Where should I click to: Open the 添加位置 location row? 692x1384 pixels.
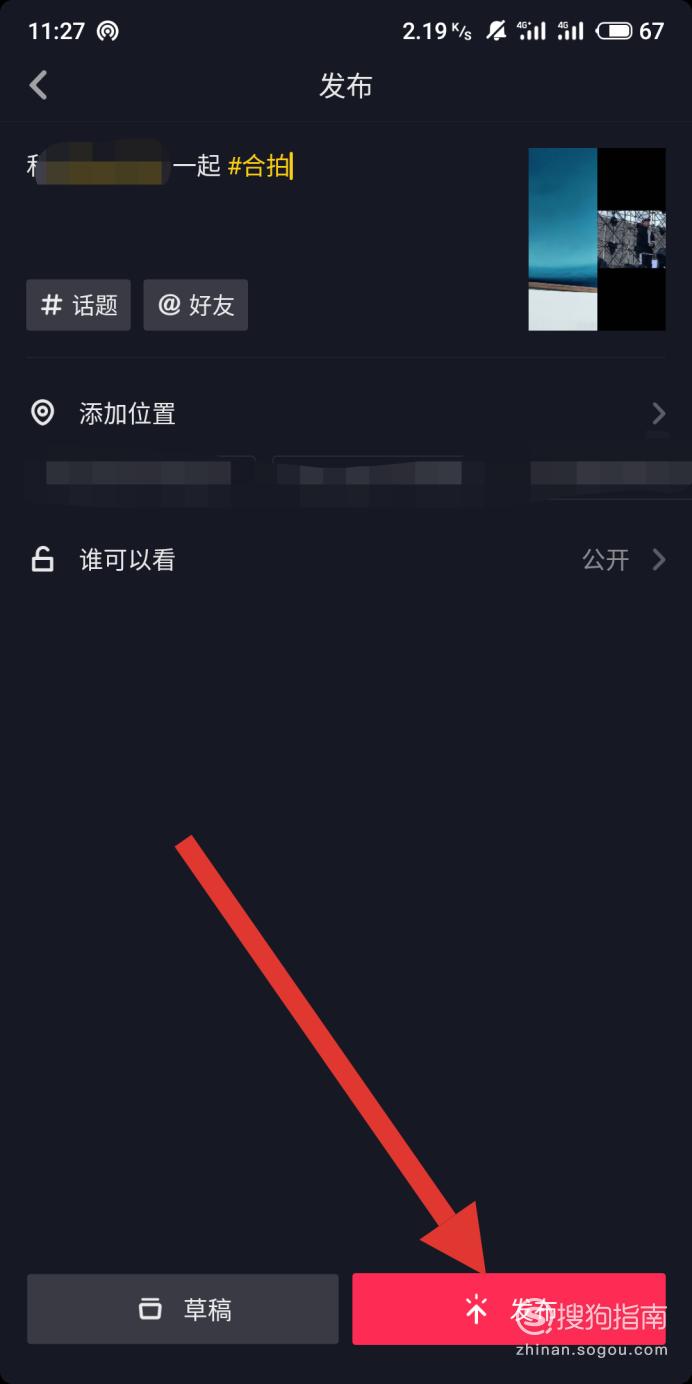pos(346,413)
